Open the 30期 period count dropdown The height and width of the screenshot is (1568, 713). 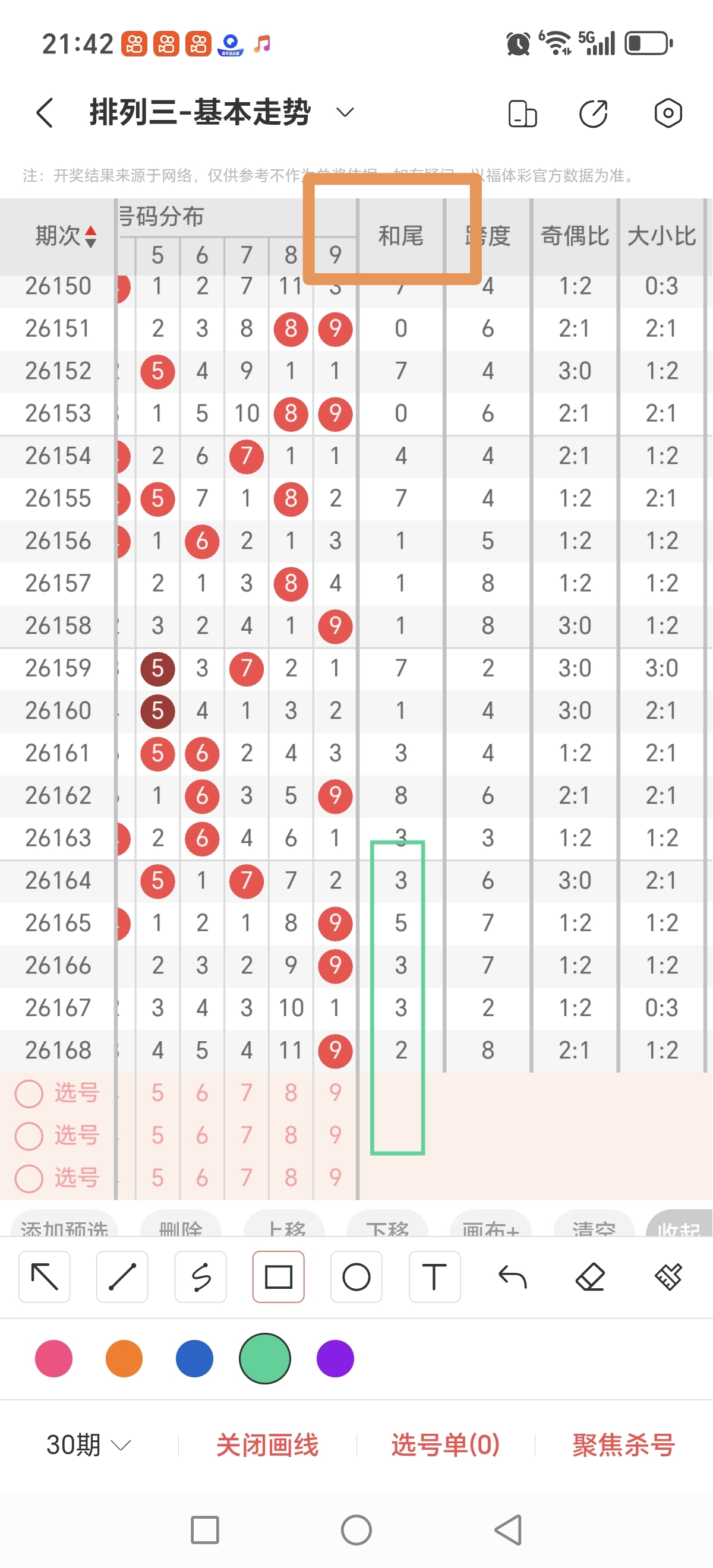click(x=89, y=1444)
